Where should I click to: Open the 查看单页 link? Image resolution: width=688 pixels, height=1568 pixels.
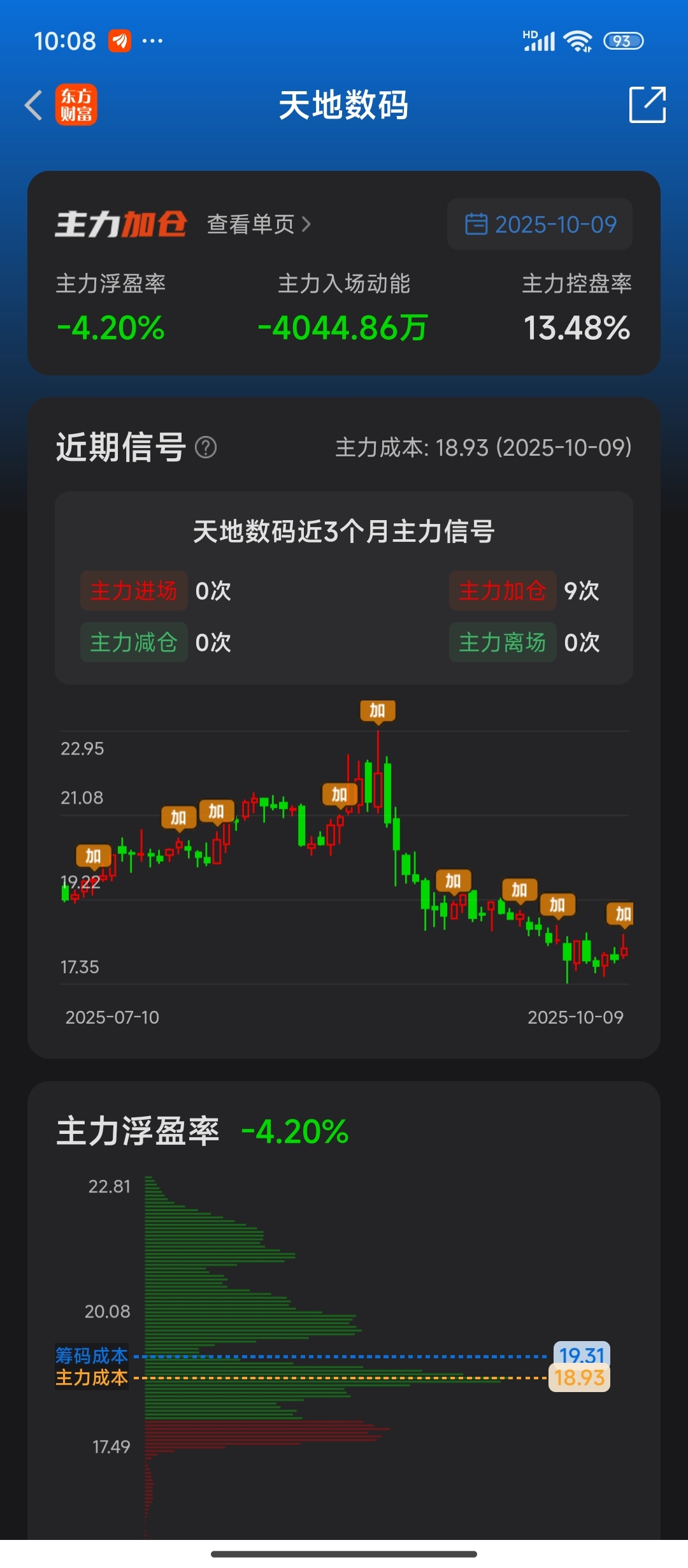(x=259, y=224)
